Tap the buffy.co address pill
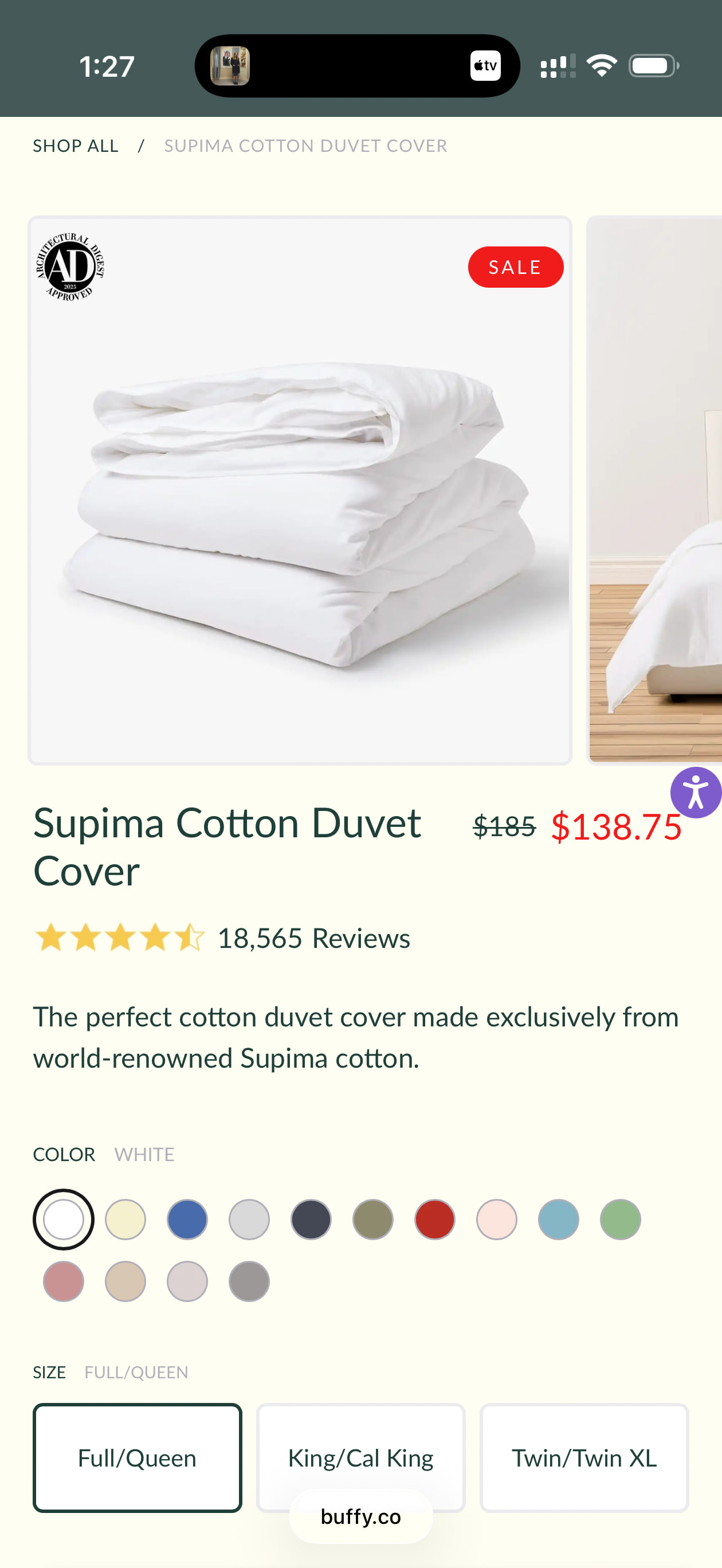 click(x=361, y=1516)
